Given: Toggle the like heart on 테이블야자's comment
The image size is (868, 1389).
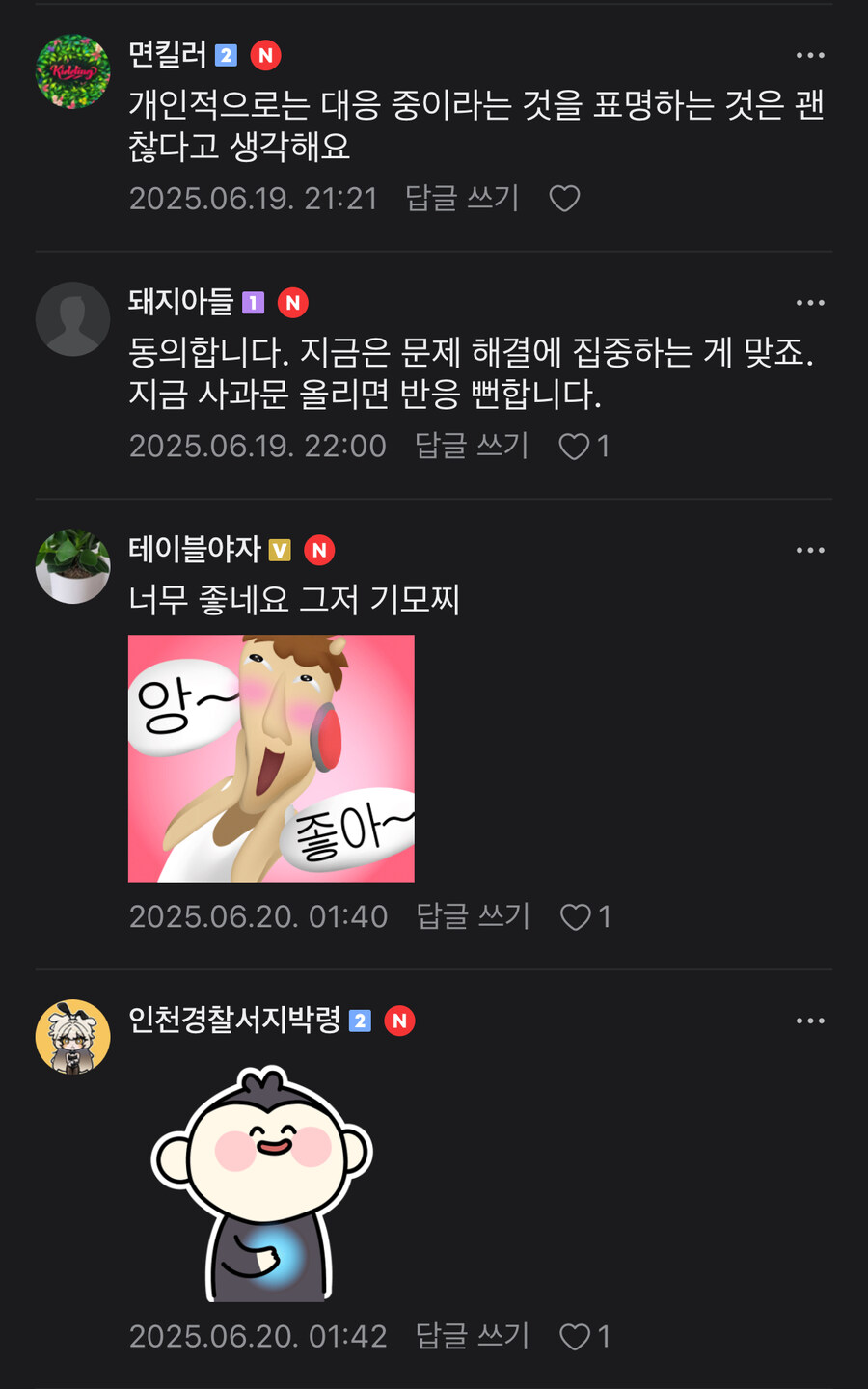Looking at the screenshot, I should (576, 917).
